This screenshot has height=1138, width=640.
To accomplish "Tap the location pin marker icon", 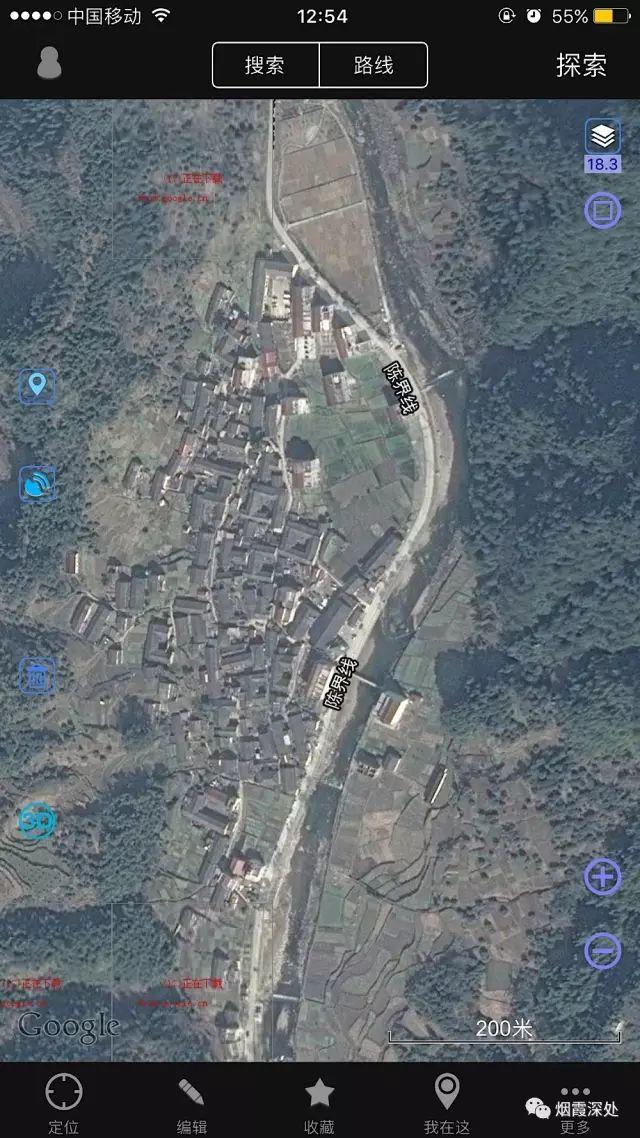I will [x=38, y=385].
